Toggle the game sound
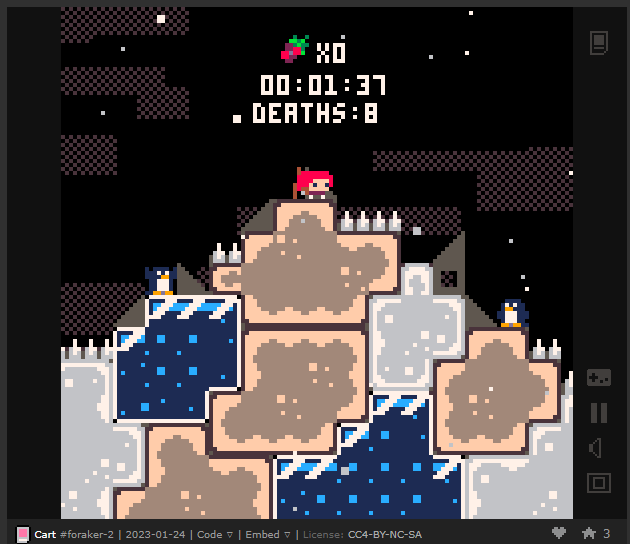The width and height of the screenshot is (630, 544). click(598, 448)
